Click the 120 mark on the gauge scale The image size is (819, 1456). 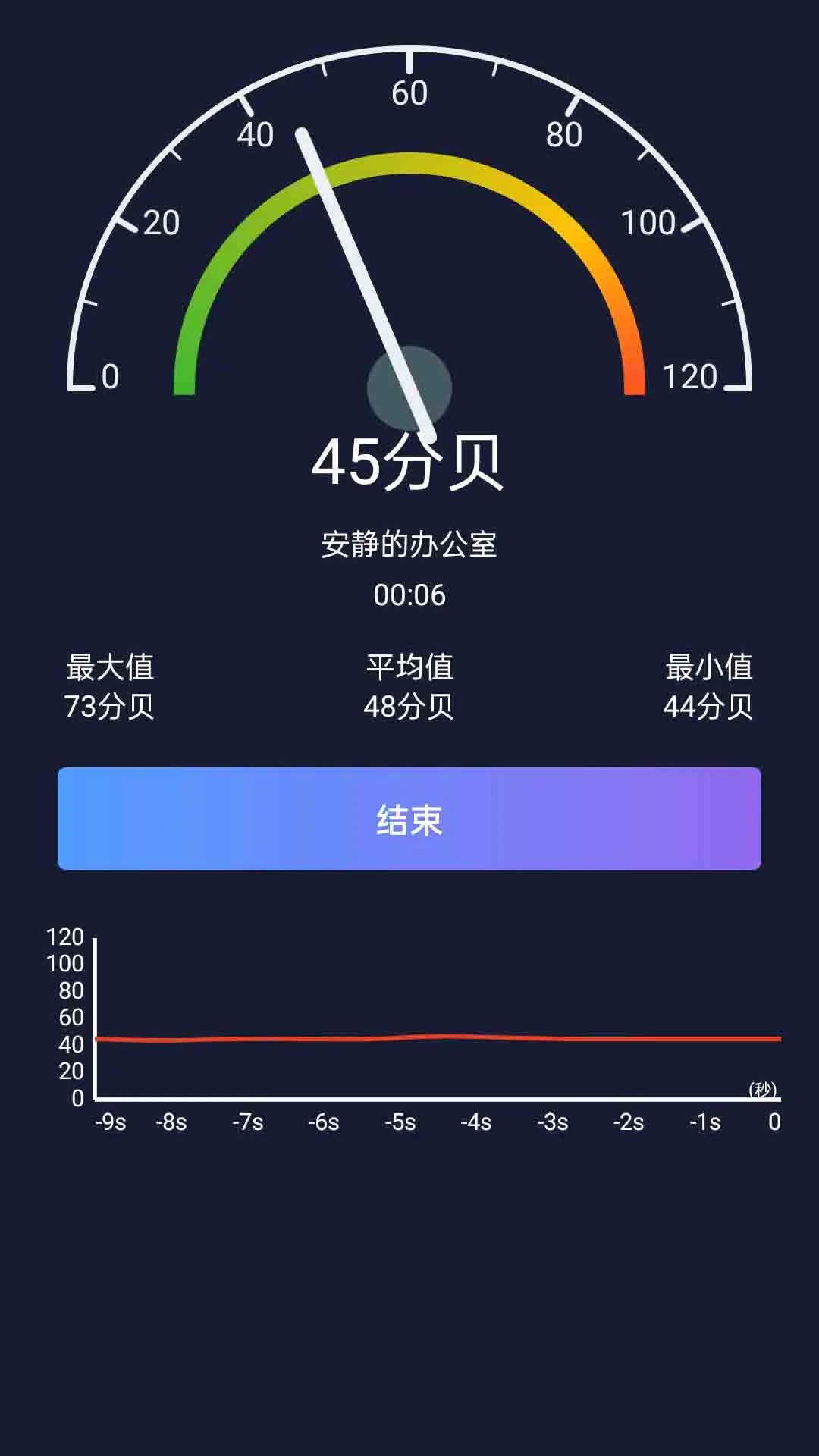[x=689, y=375]
